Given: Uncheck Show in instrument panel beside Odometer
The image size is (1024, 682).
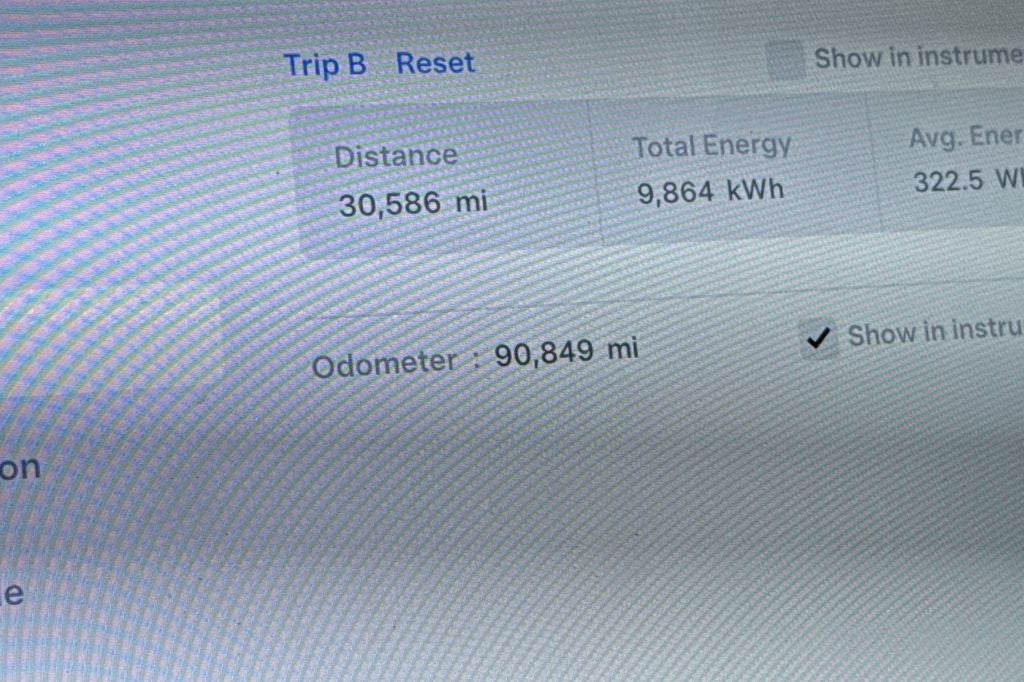Looking at the screenshot, I should [819, 340].
